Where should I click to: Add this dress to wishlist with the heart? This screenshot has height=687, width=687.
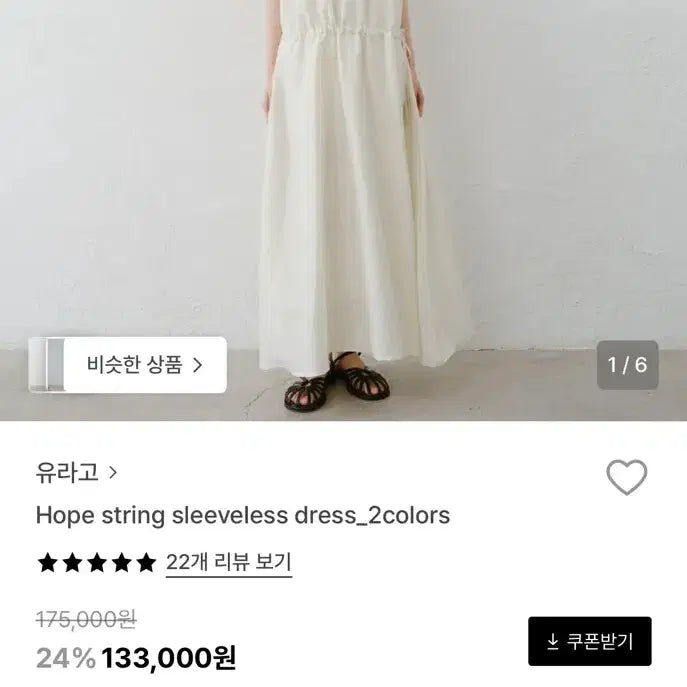click(x=626, y=478)
